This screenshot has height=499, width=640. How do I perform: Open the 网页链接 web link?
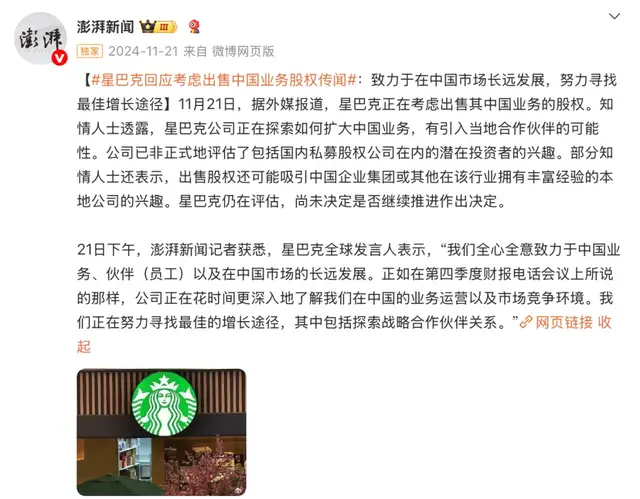click(x=561, y=323)
